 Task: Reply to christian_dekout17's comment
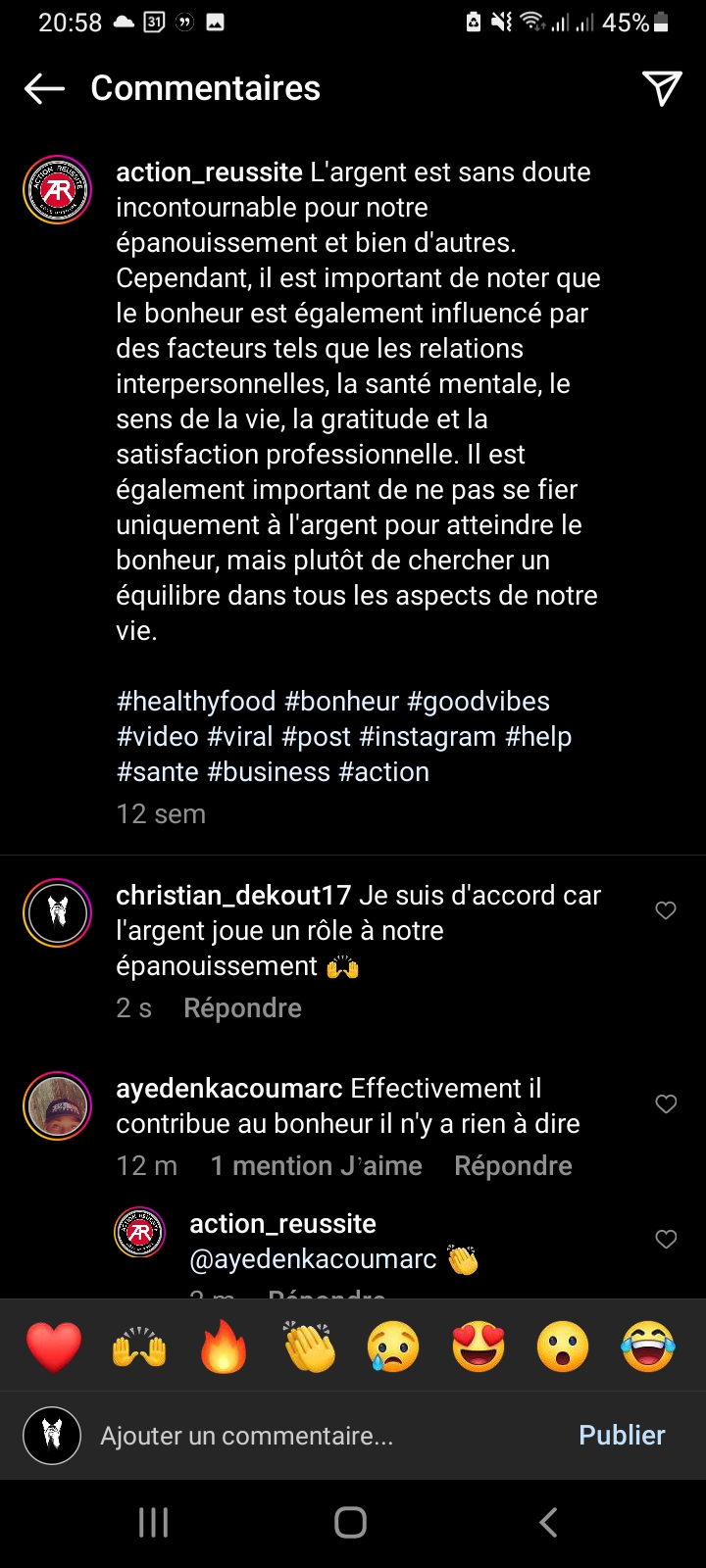click(x=242, y=1008)
